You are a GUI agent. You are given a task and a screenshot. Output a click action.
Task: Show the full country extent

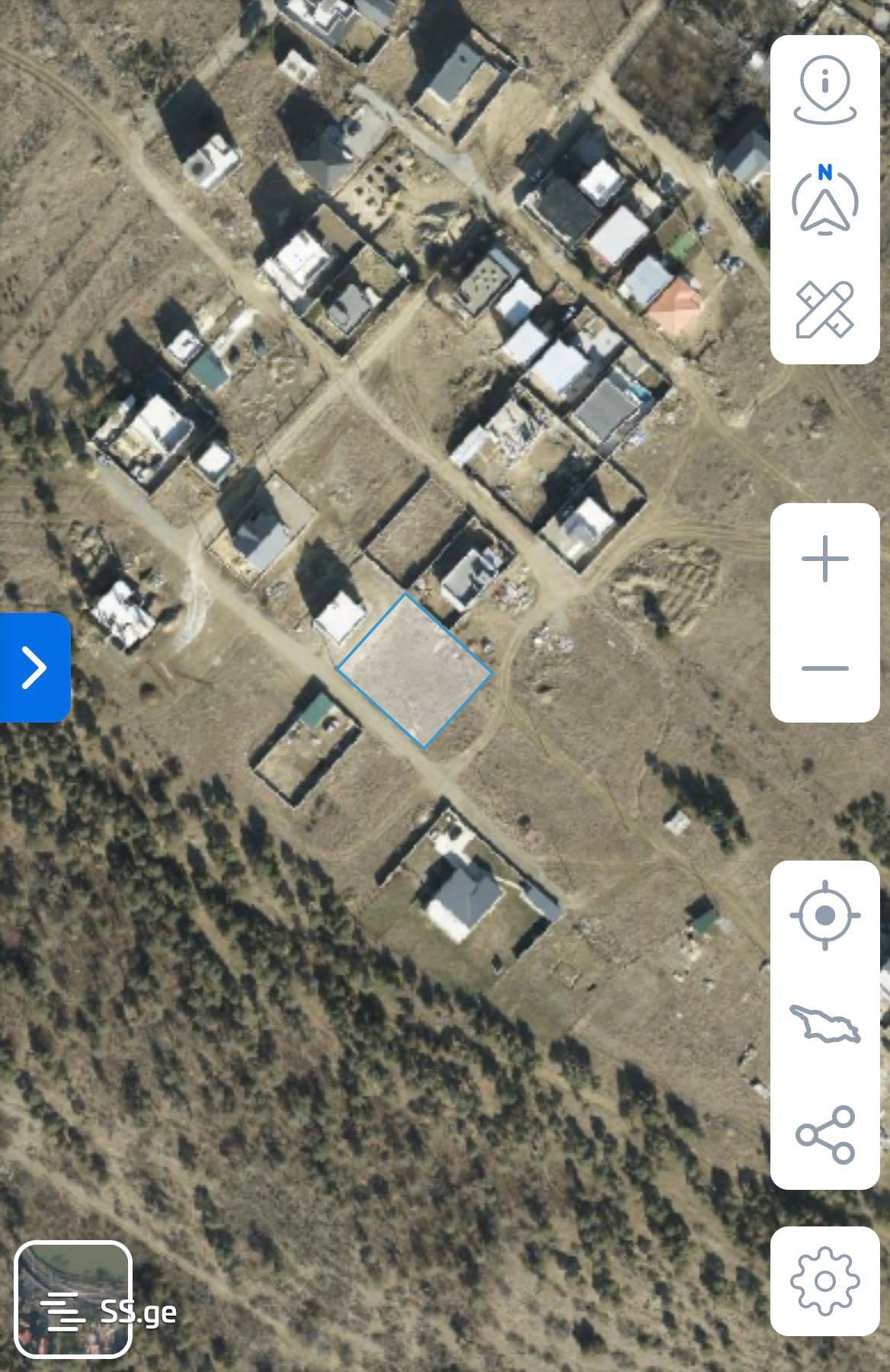(825, 1024)
